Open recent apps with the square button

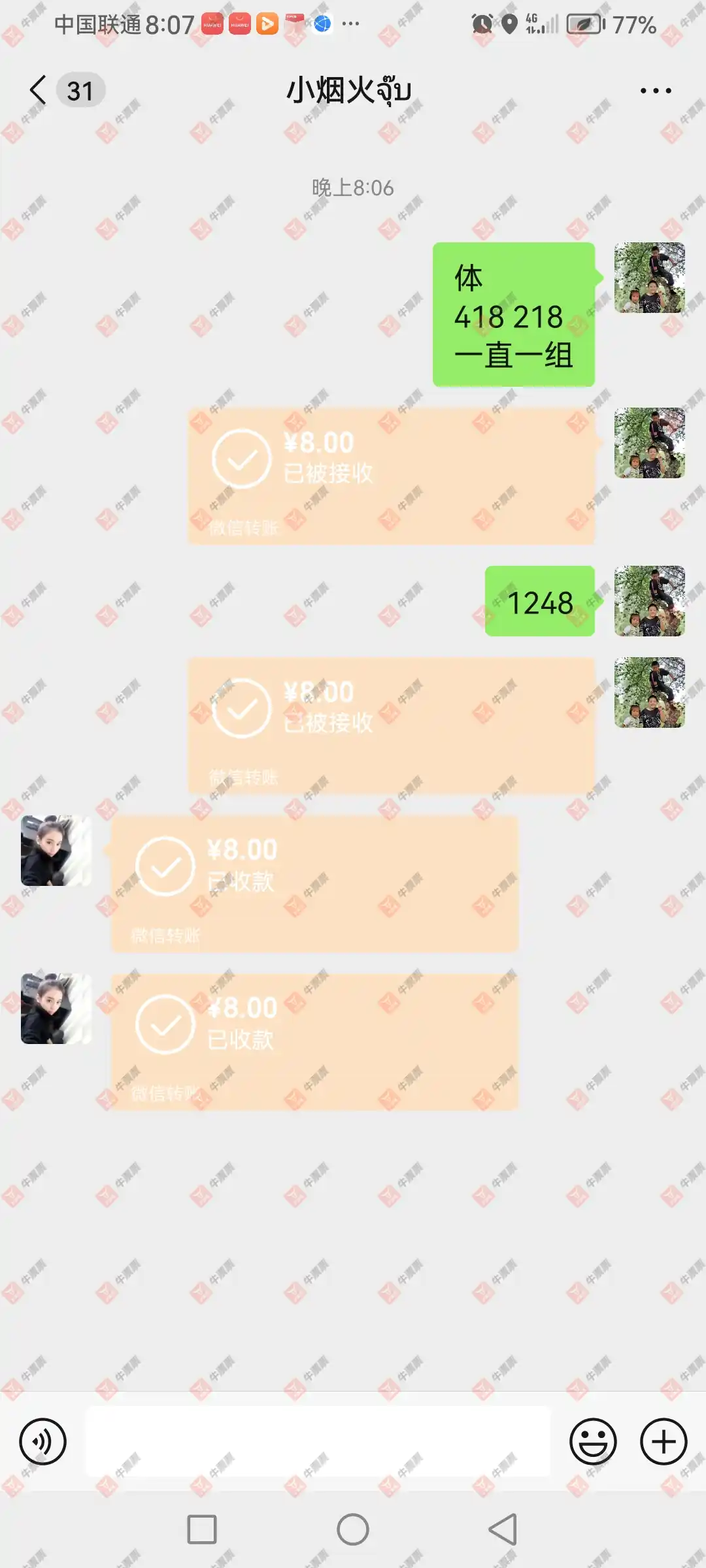point(202,1529)
